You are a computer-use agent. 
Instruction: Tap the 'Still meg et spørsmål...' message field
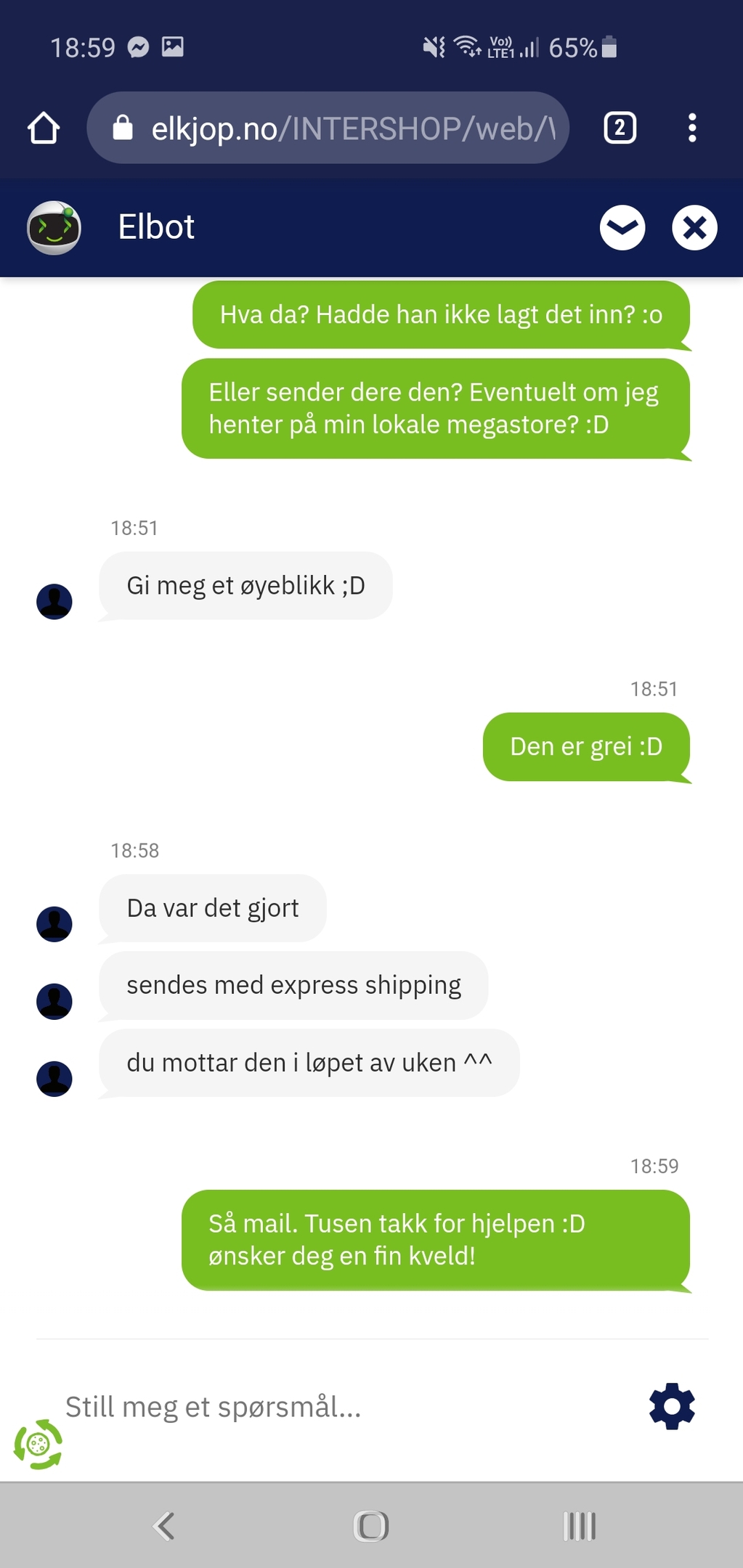341,1407
